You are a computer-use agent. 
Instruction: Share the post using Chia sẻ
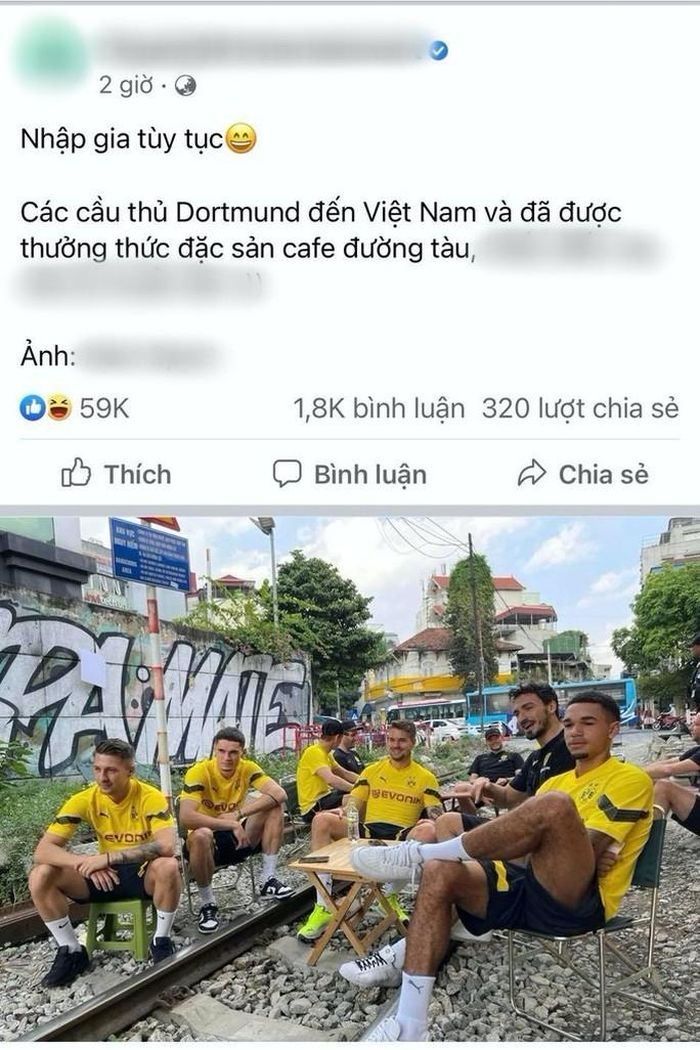[x=583, y=474]
